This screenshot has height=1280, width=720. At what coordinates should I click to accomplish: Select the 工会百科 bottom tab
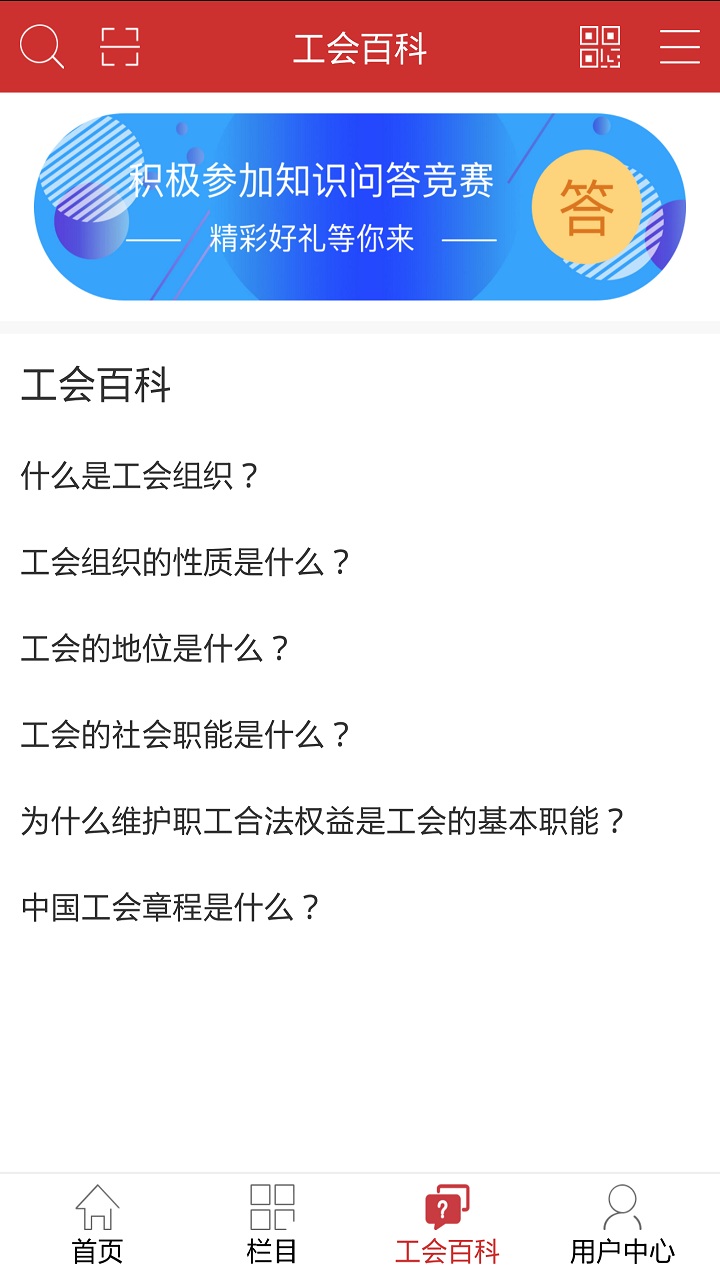(447, 1224)
